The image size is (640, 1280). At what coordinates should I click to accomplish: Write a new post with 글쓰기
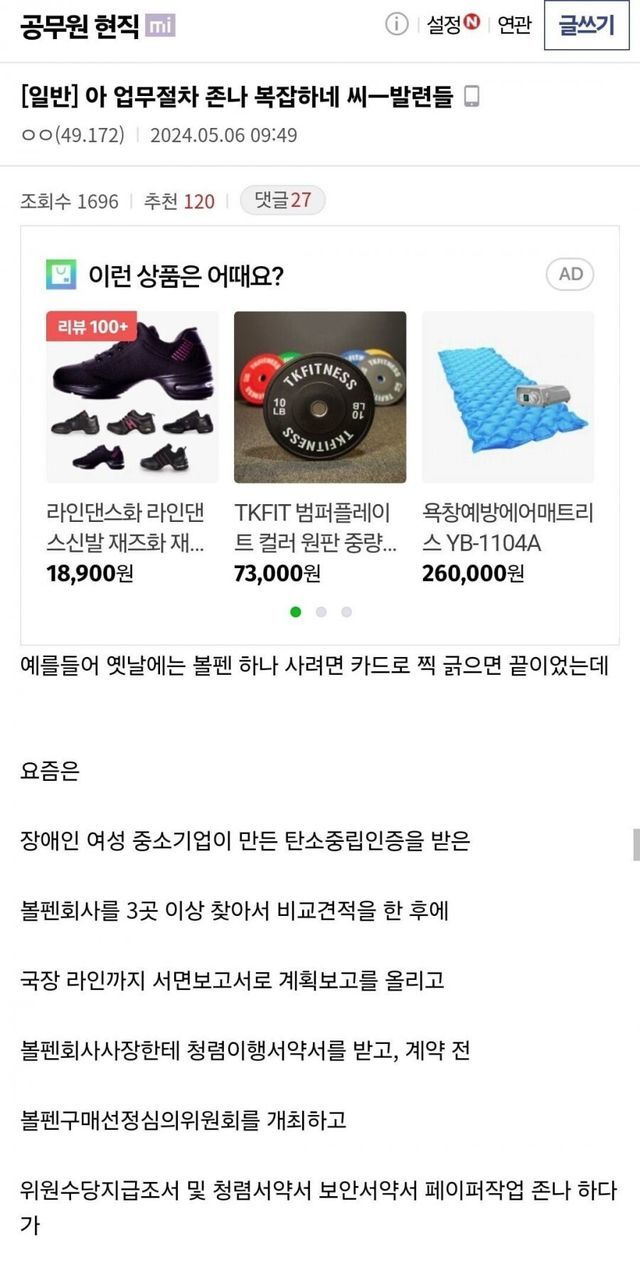(586, 26)
